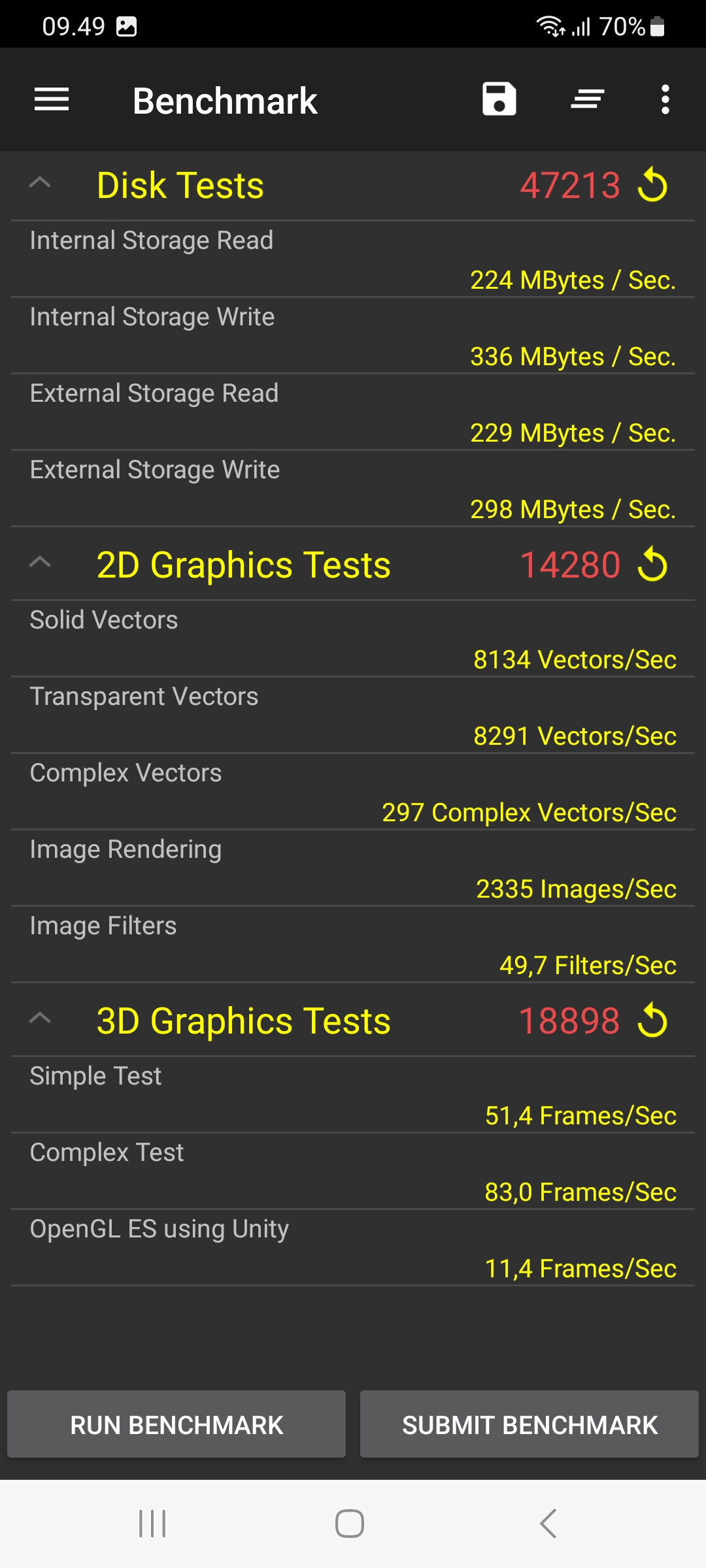Open the three-dot overflow menu
Image resolution: width=706 pixels, height=1568 pixels.
[665, 99]
